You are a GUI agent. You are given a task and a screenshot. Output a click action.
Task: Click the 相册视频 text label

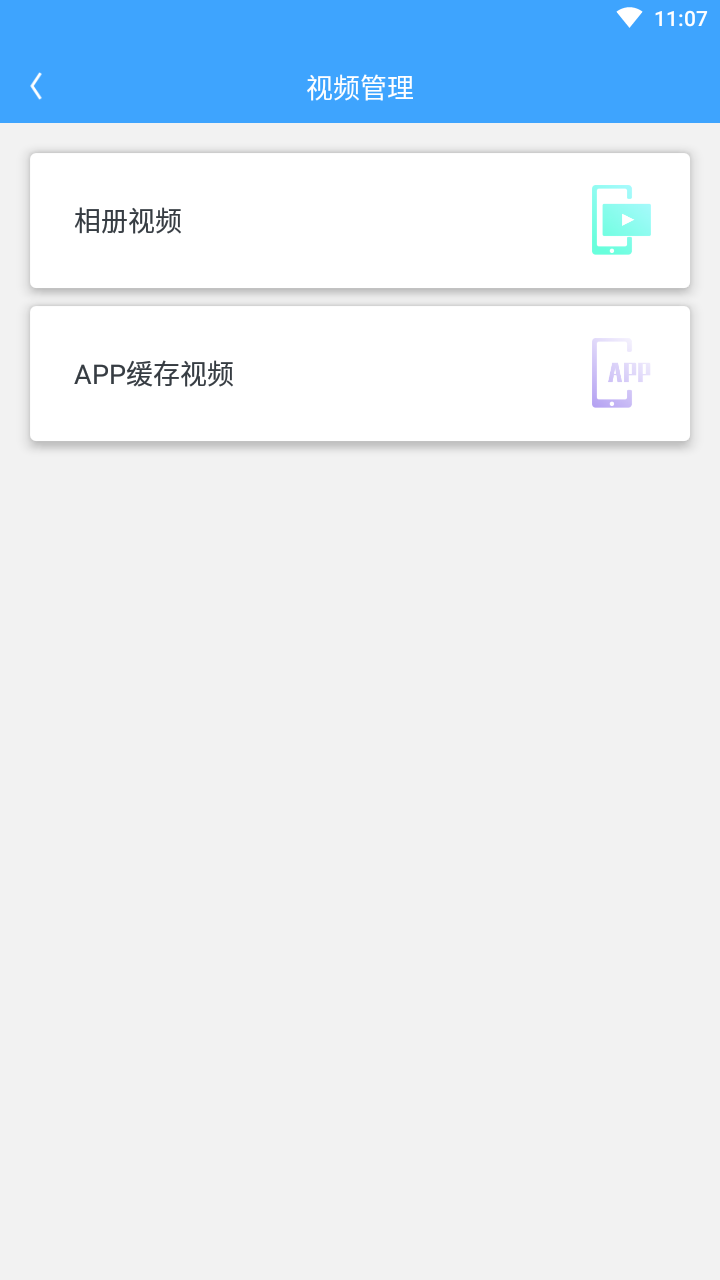coord(126,222)
